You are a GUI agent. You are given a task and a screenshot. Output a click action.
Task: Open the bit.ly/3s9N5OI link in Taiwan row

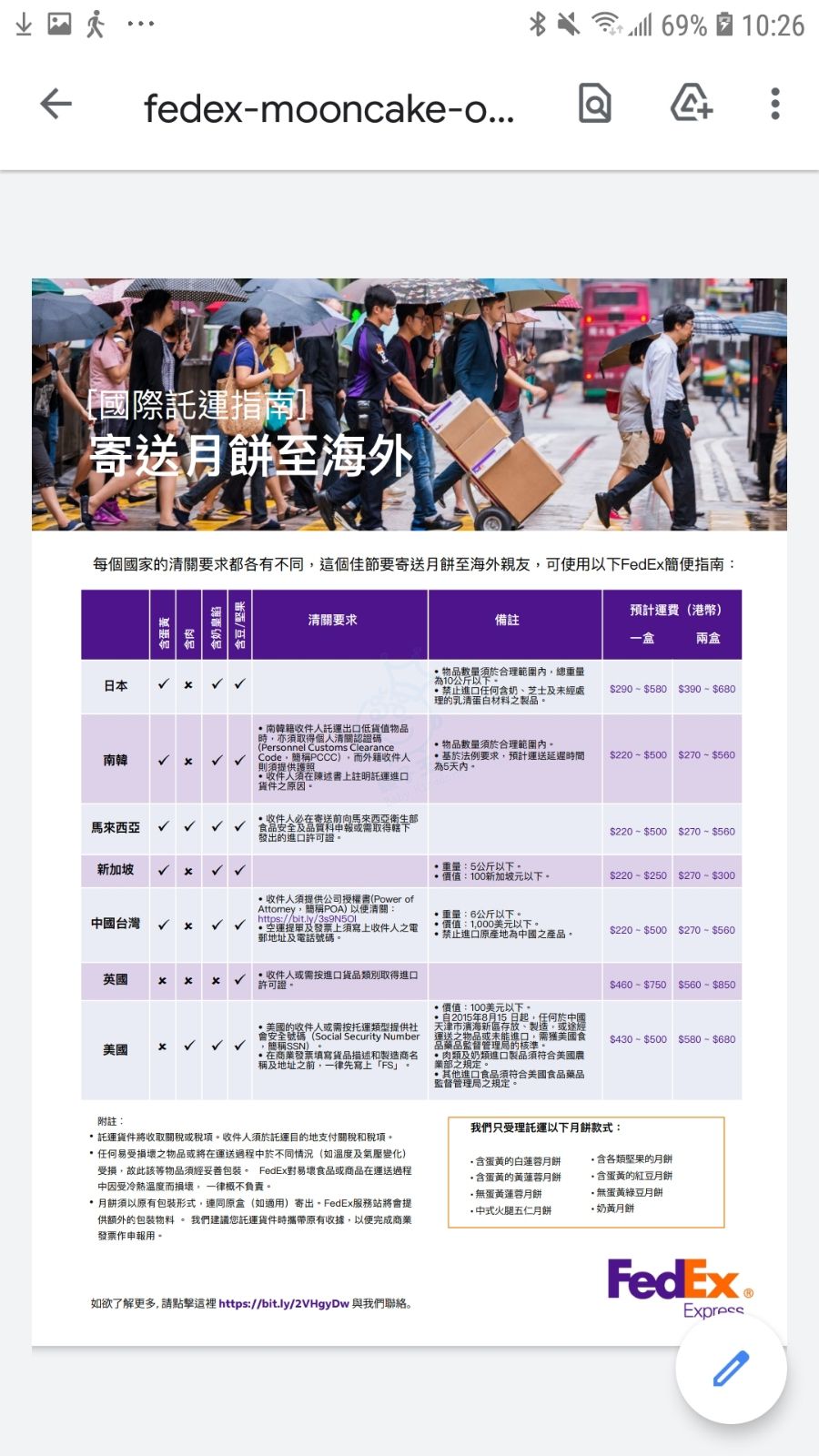307,918
